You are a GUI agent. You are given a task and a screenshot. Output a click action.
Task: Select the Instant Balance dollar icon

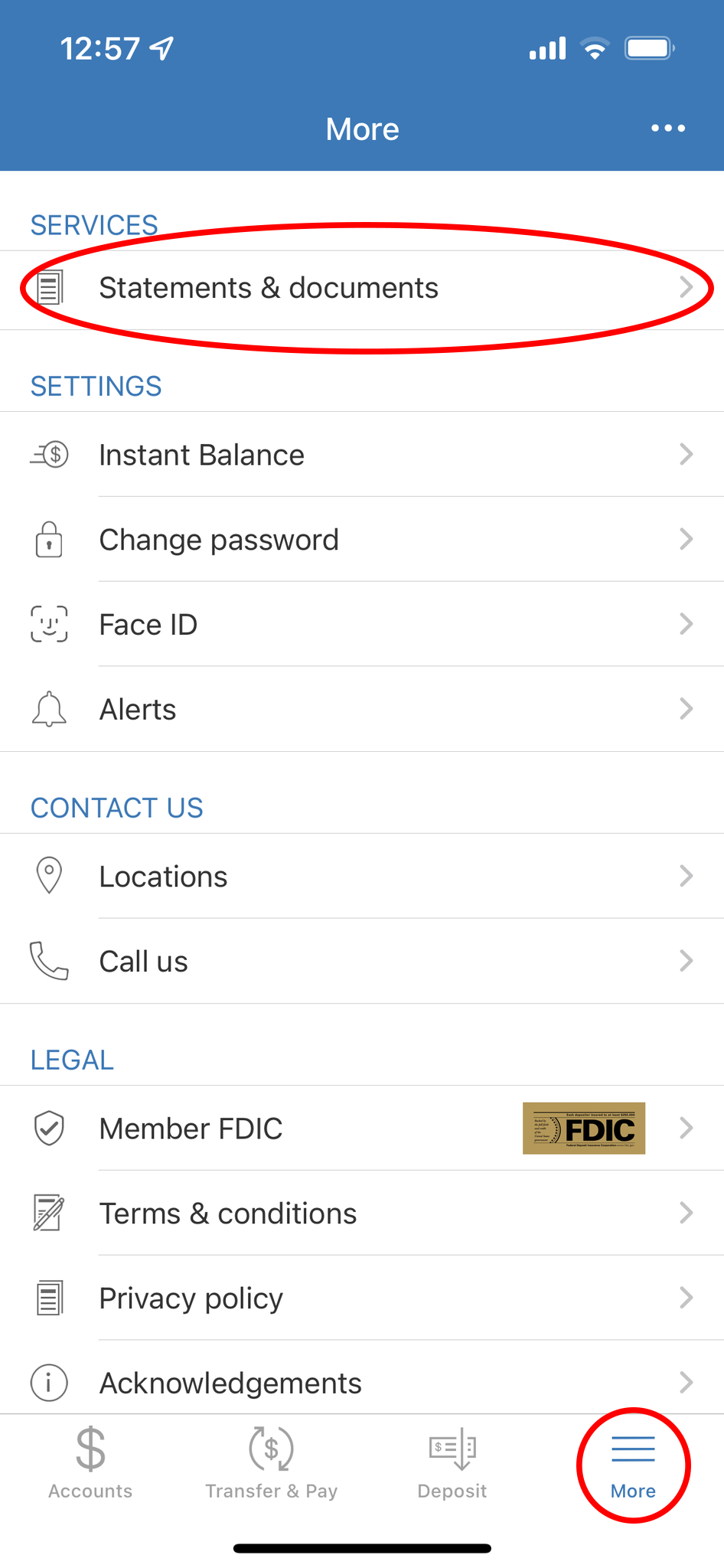point(49,454)
